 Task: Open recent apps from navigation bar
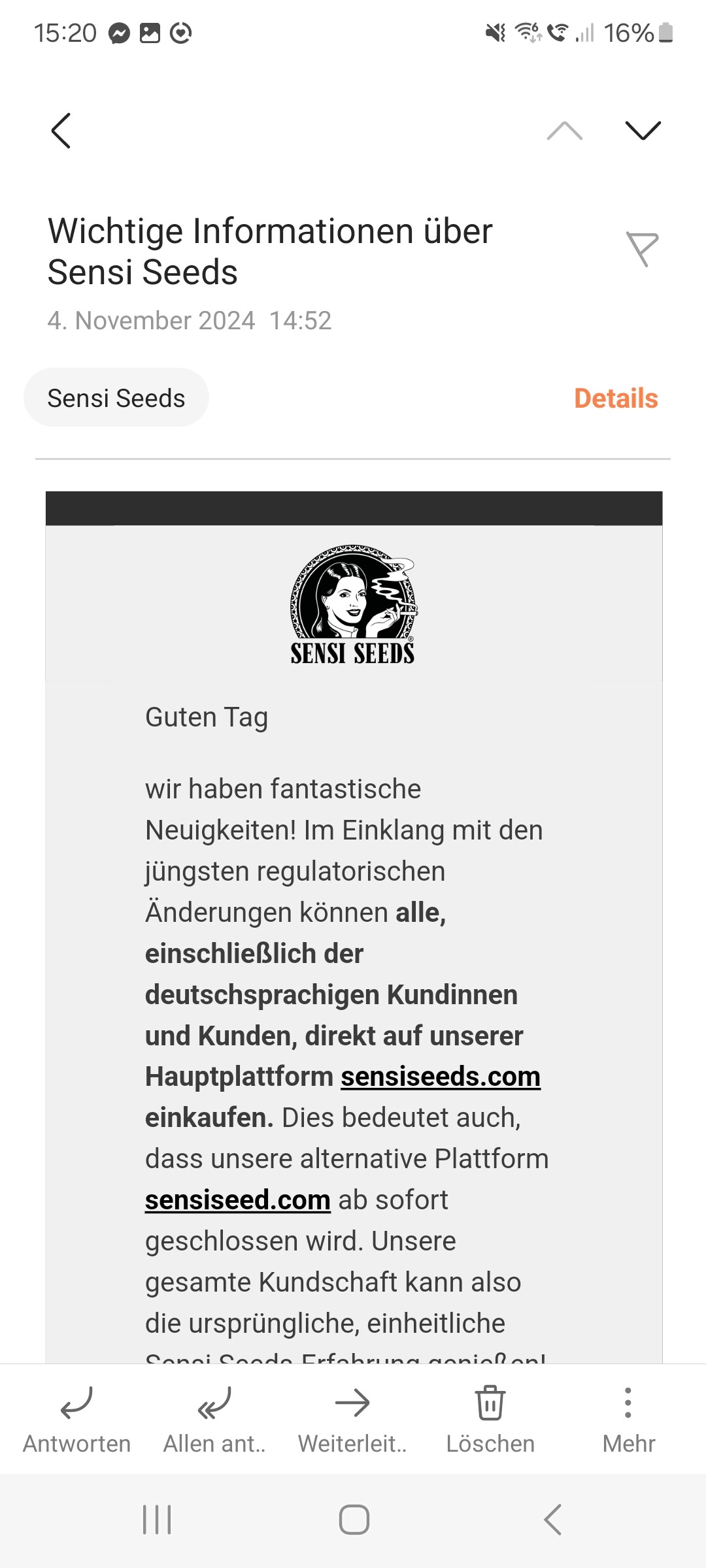coord(157,1520)
